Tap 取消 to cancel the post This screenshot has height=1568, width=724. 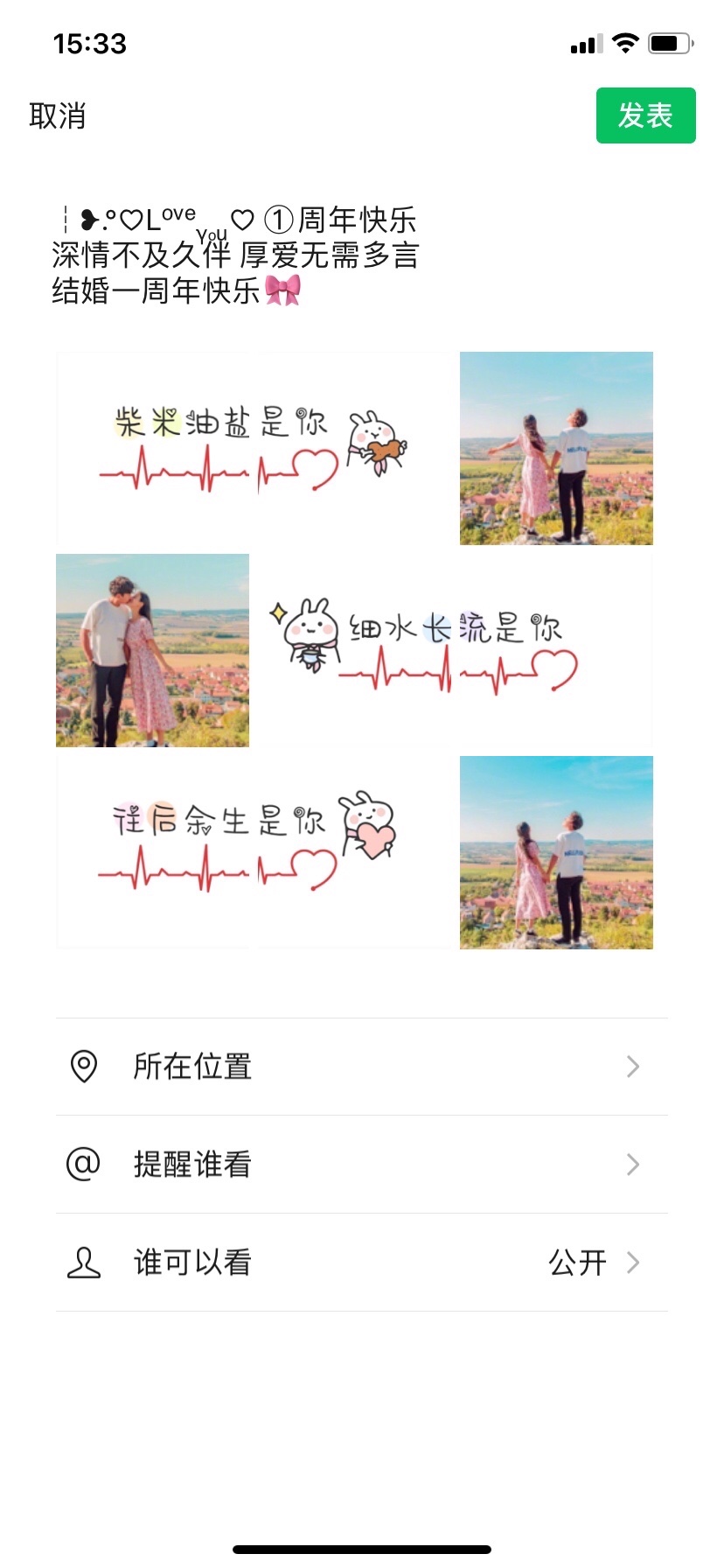coord(58,115)
